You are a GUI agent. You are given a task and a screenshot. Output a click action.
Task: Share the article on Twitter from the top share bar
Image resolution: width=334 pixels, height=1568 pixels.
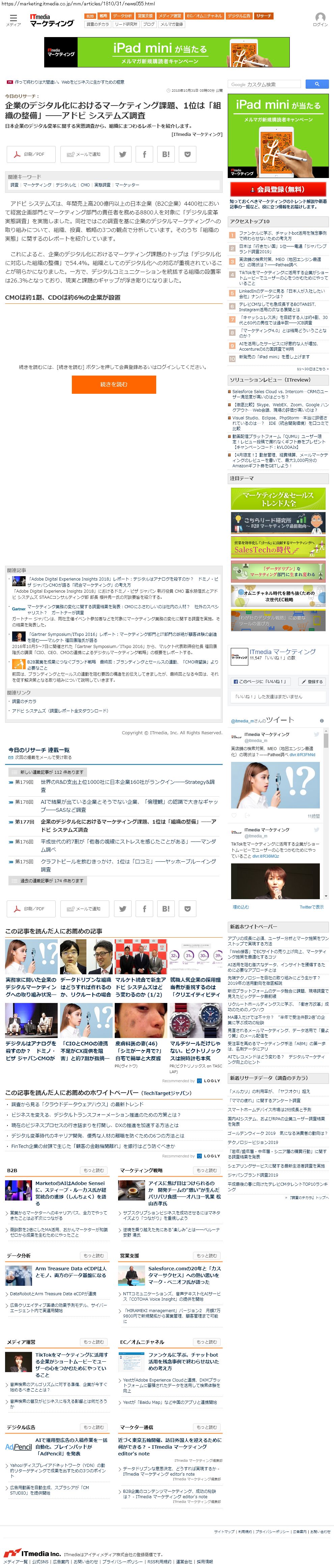tap(123, 155)
